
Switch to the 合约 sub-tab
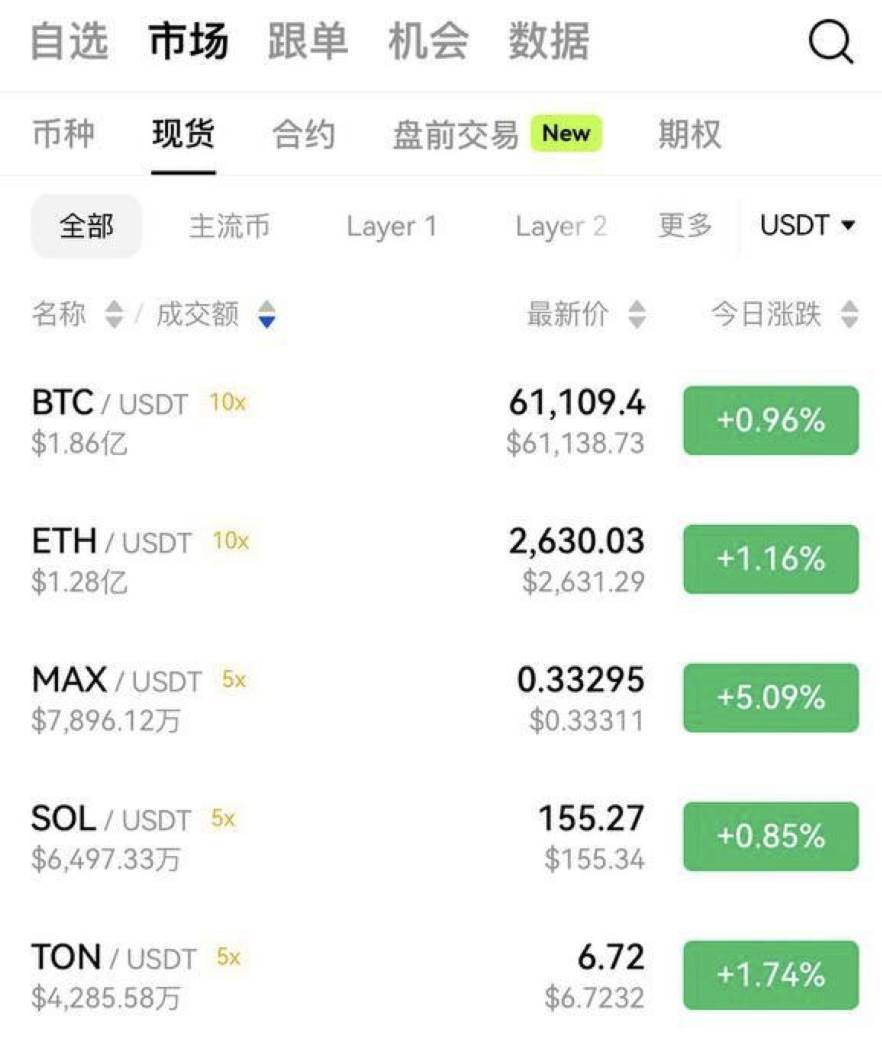tap(303, 134)
